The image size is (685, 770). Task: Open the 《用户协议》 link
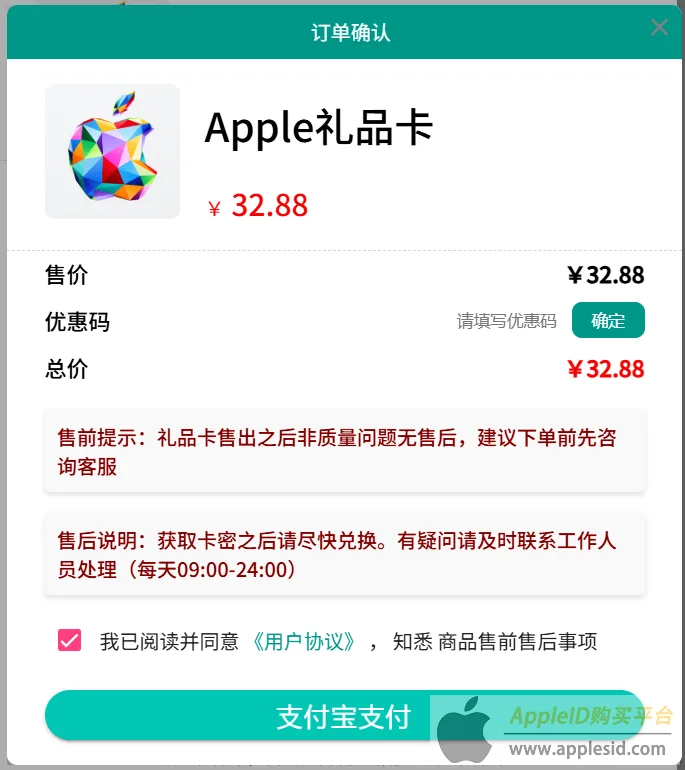point(304,642)
